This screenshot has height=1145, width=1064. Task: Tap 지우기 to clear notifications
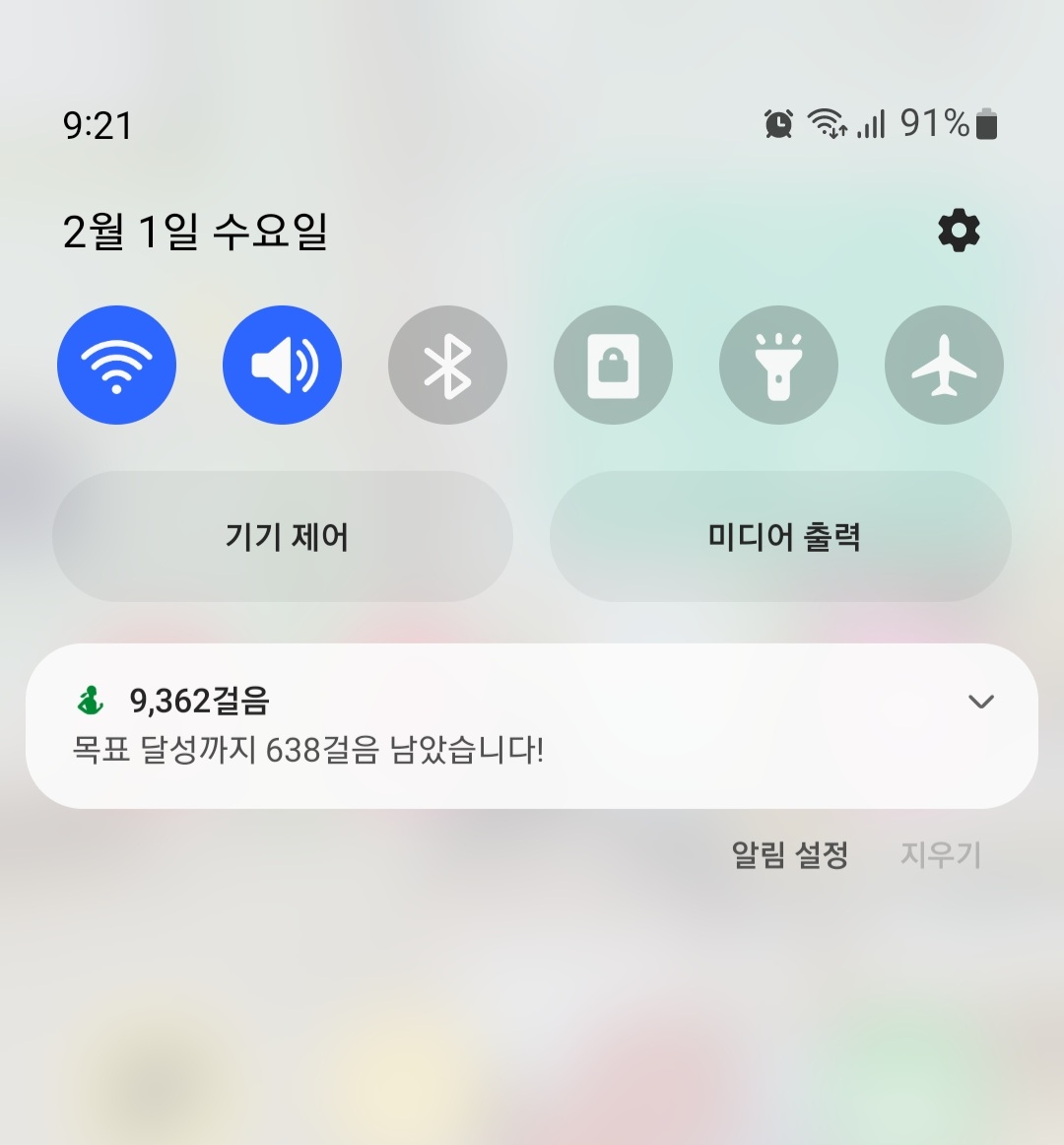click(940, 854)
